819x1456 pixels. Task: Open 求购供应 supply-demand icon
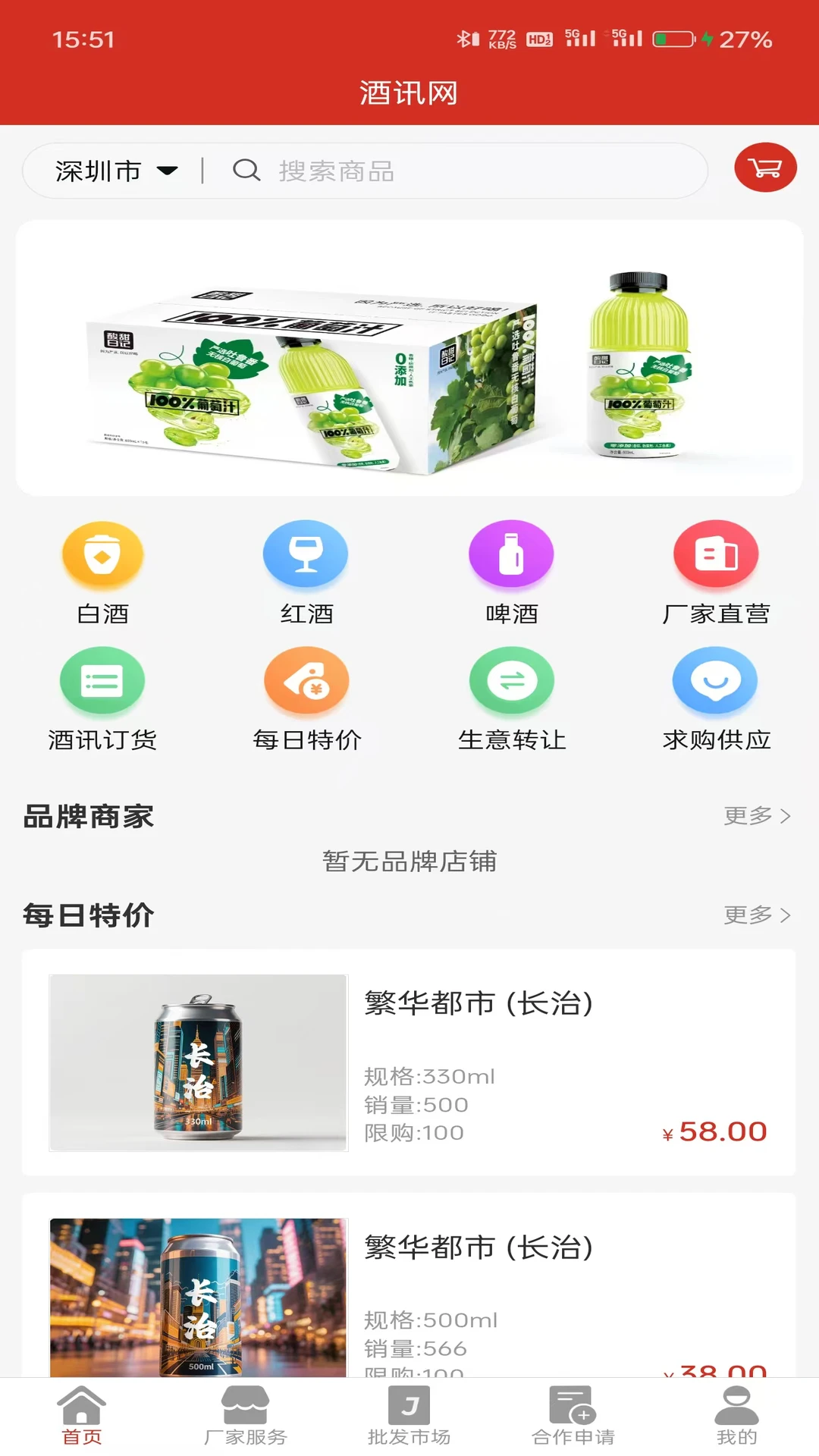716,680
